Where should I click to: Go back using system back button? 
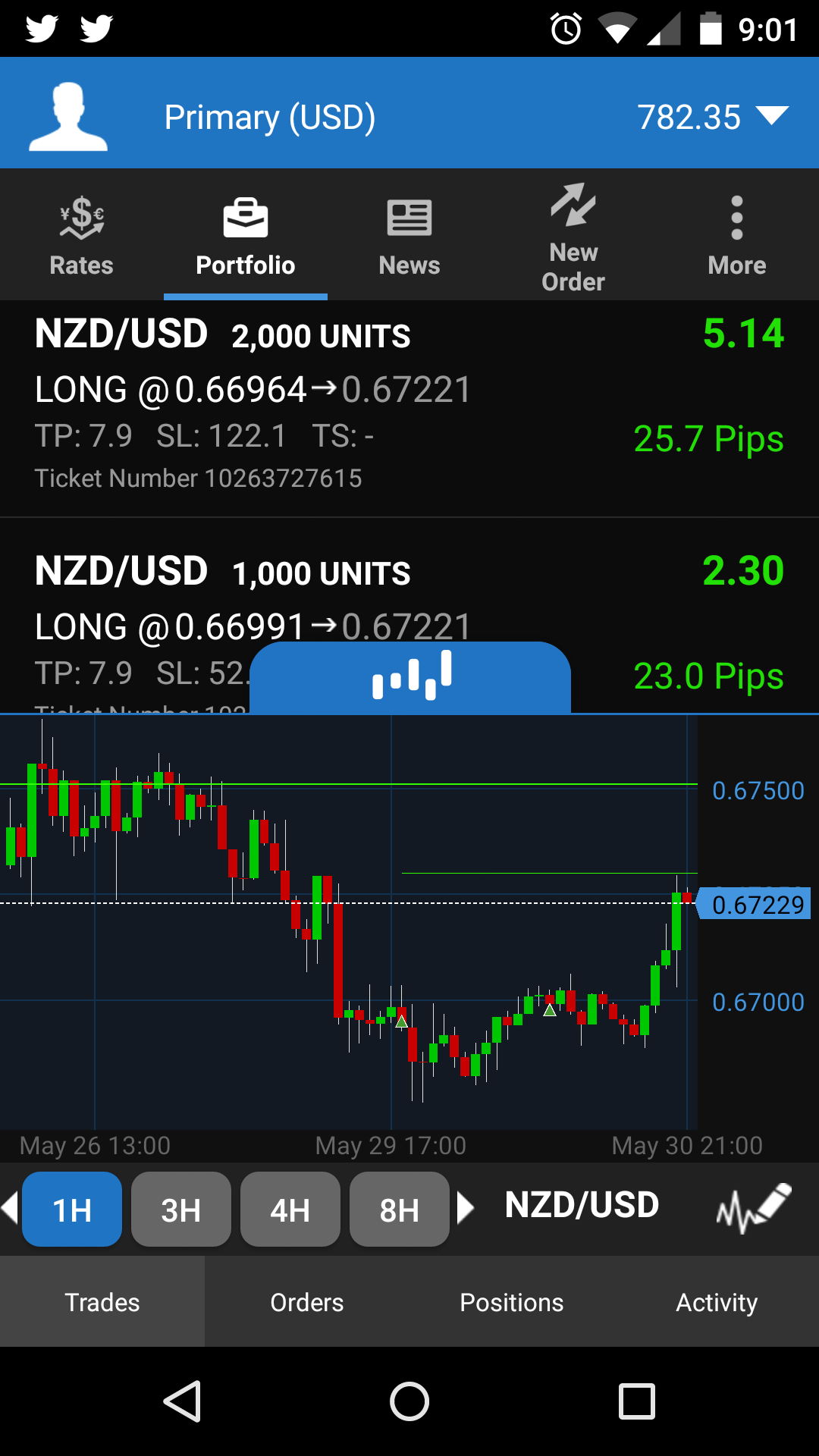pos(183,1401)
